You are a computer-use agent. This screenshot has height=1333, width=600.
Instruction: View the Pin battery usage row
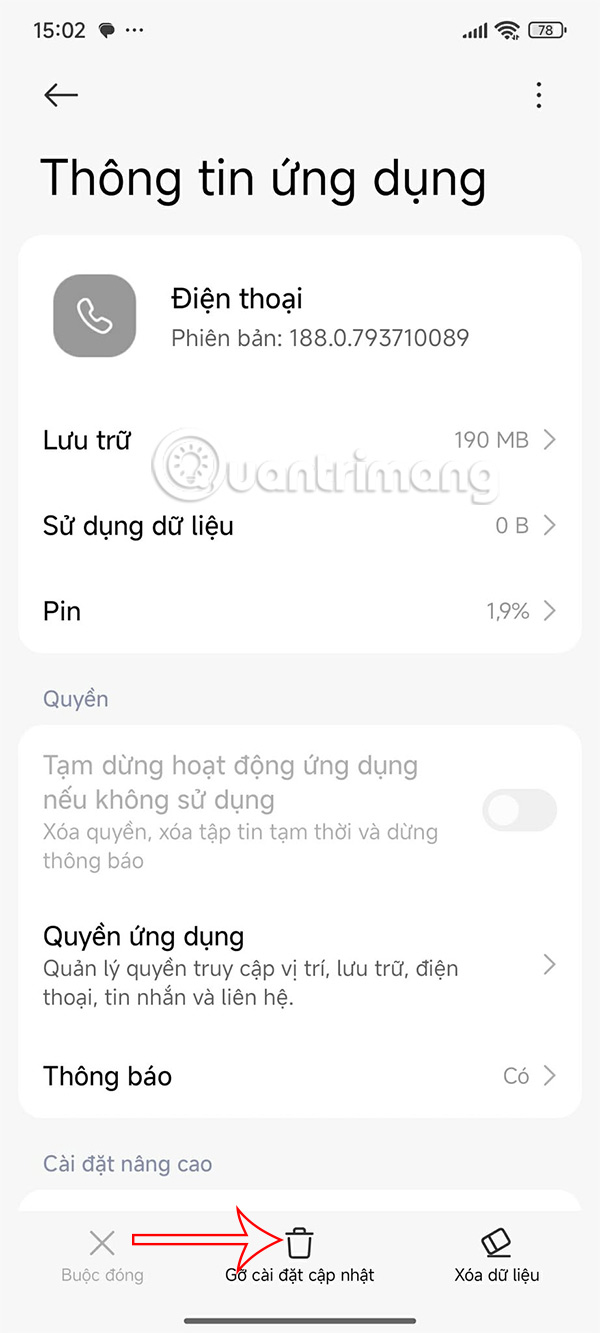click(299, 611)
